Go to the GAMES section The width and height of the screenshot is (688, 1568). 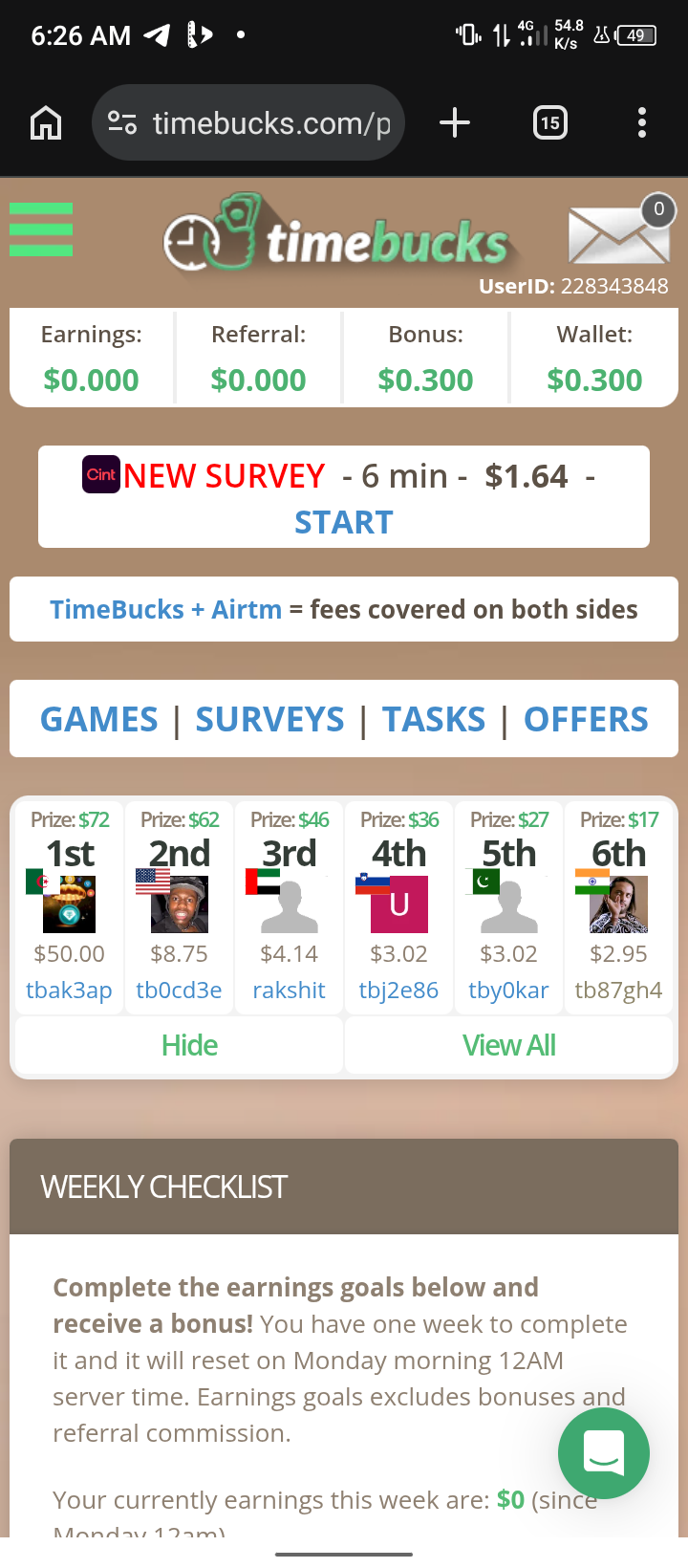tap(99, 719)
